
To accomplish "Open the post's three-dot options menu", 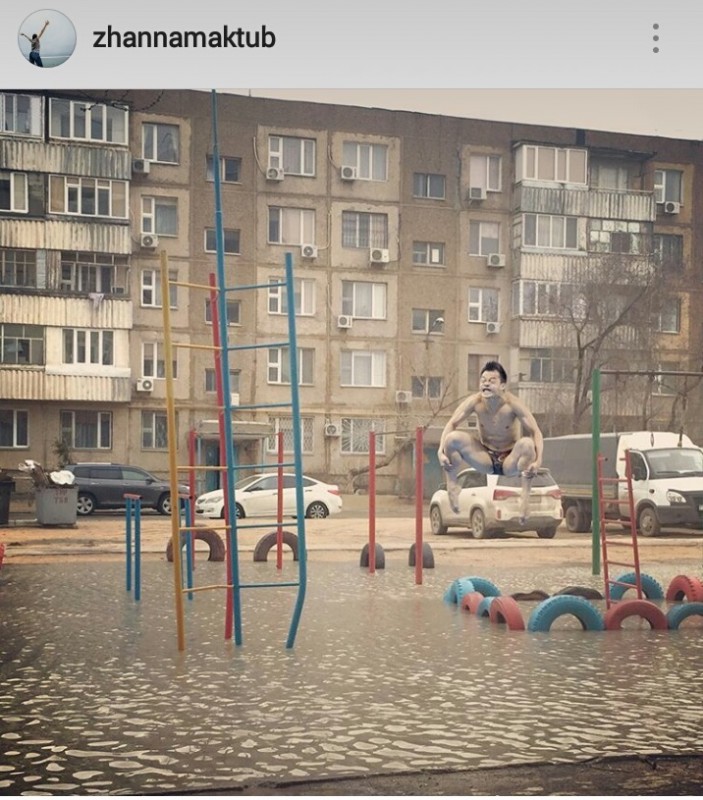I will click(655, 38).
